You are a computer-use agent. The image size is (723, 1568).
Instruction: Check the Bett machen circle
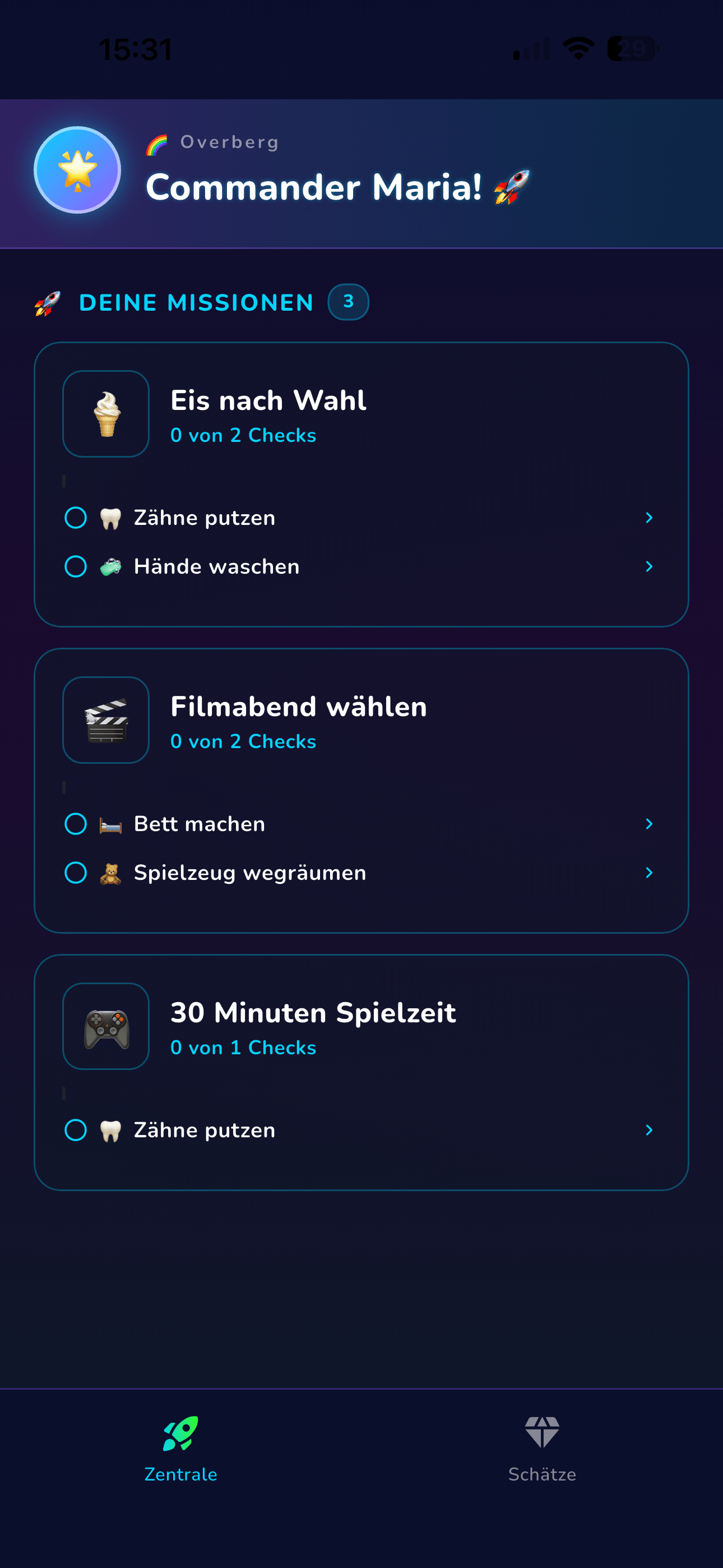click(x=76, y=824)
